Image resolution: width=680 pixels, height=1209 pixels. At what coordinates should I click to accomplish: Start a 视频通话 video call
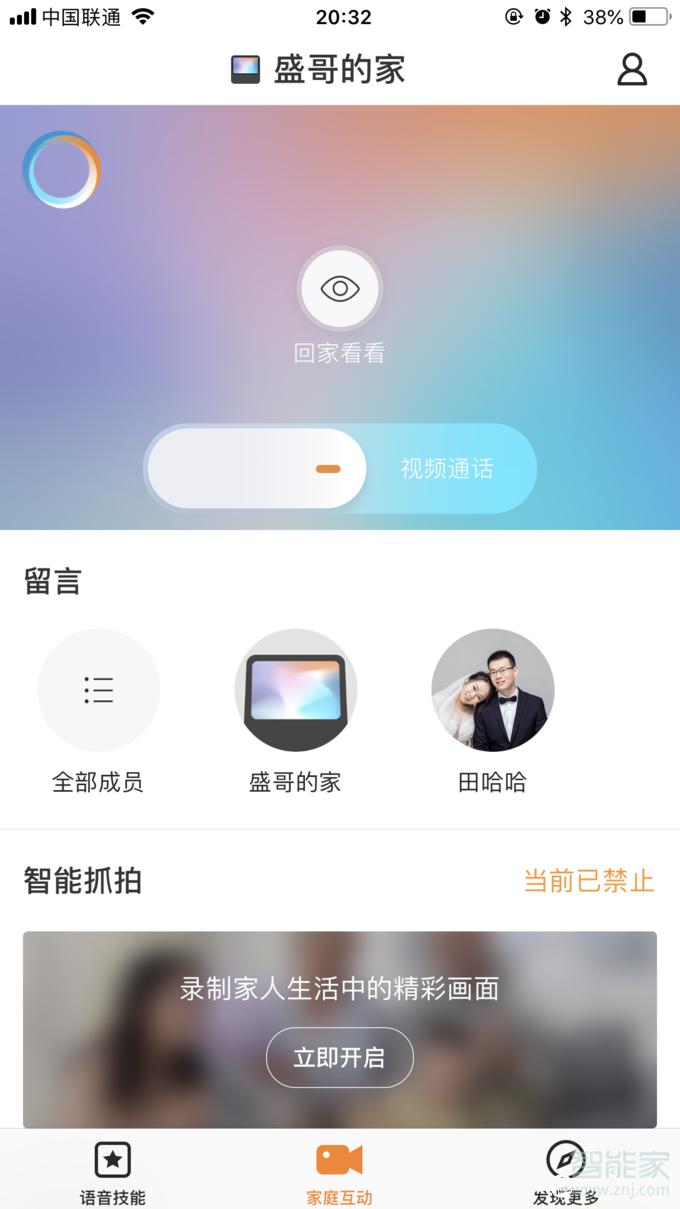447,469
